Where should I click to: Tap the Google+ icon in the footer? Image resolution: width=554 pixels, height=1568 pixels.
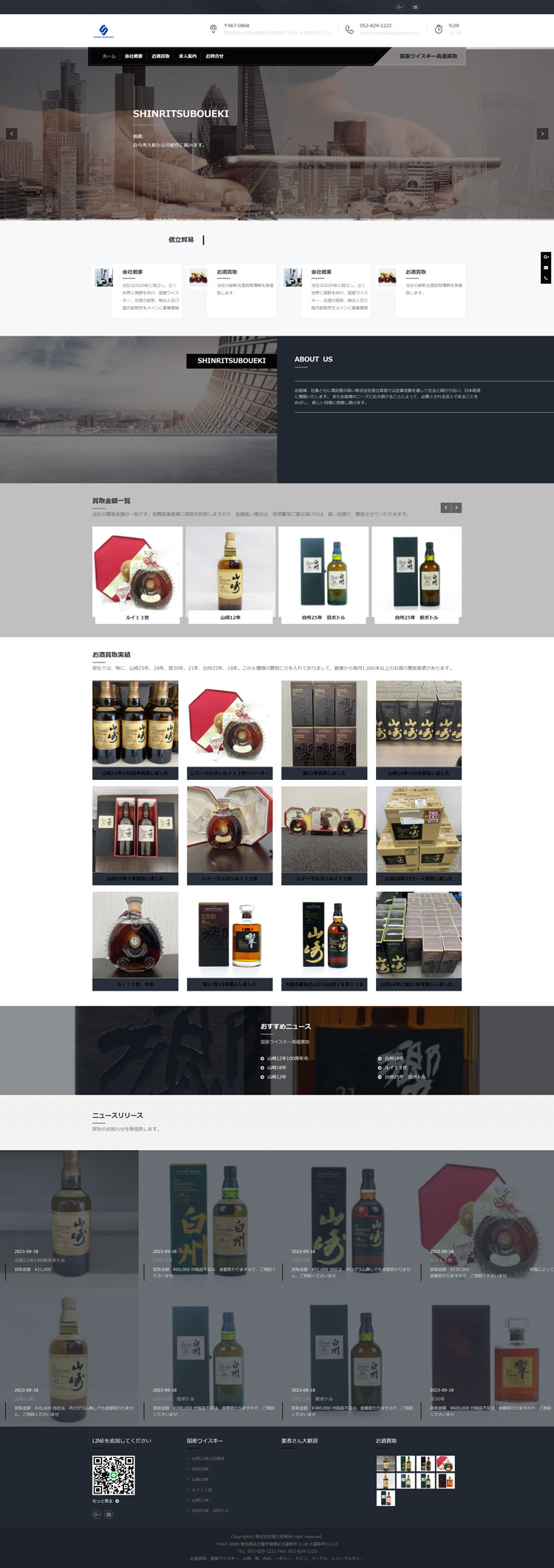tap(97, 1514)
